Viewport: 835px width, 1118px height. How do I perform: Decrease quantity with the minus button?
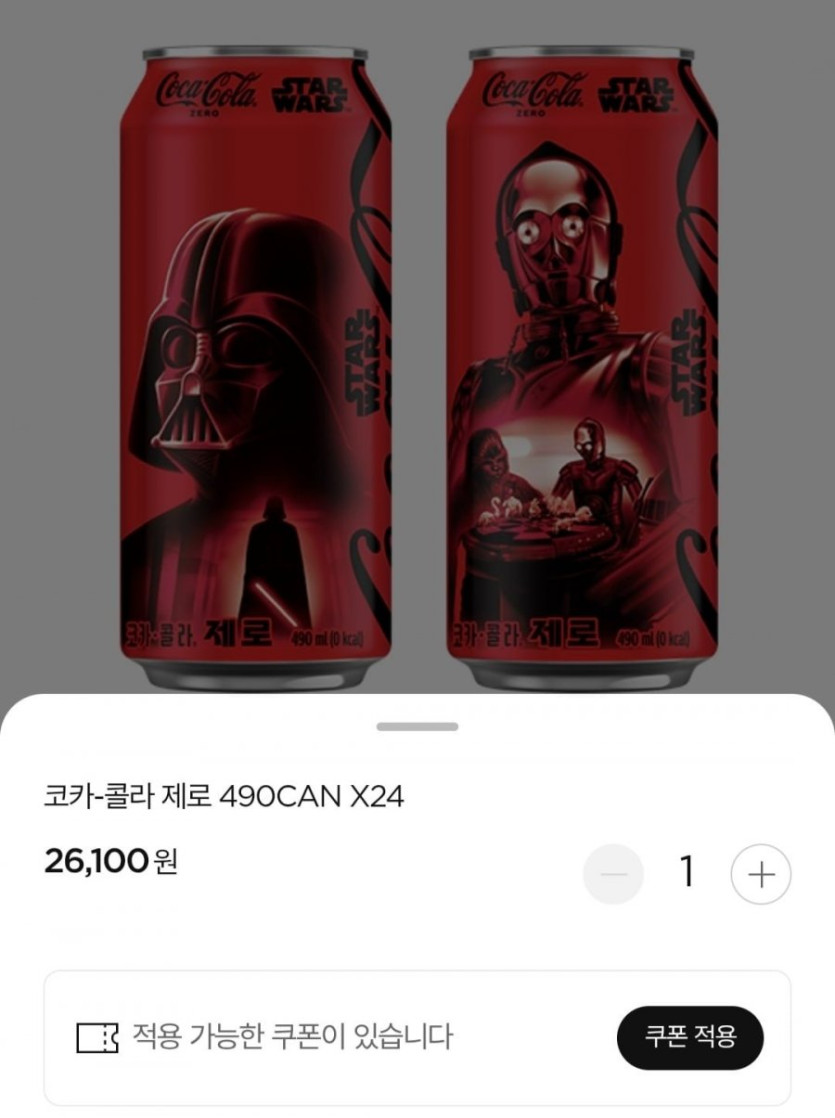[613, 874]
